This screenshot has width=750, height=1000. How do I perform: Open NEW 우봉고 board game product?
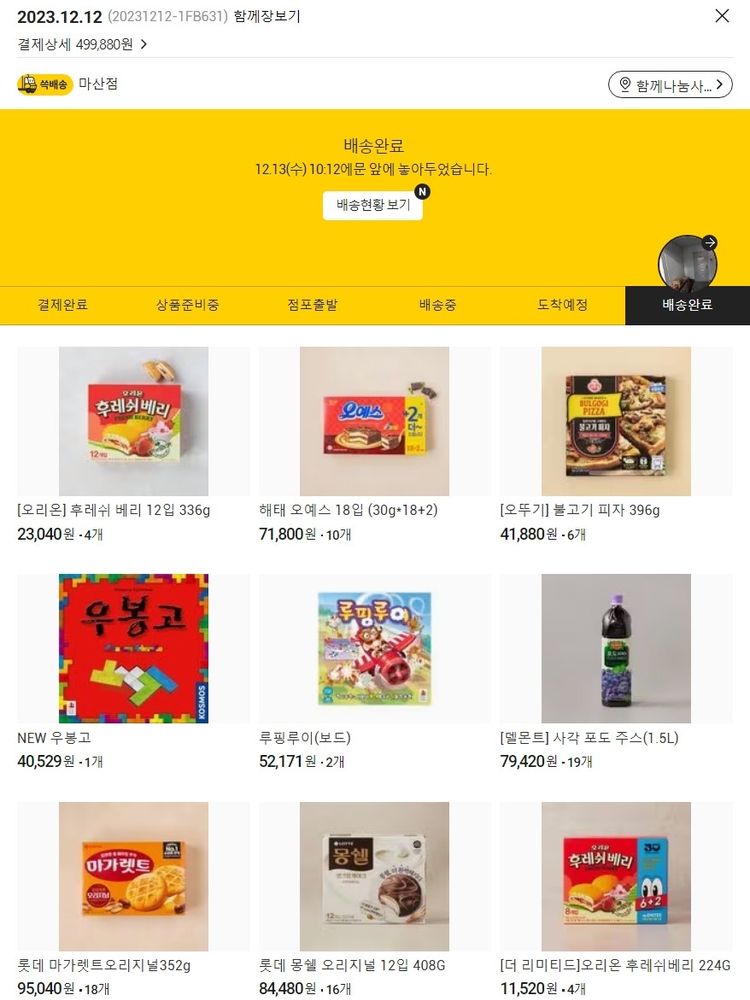(x=134, y=648)
